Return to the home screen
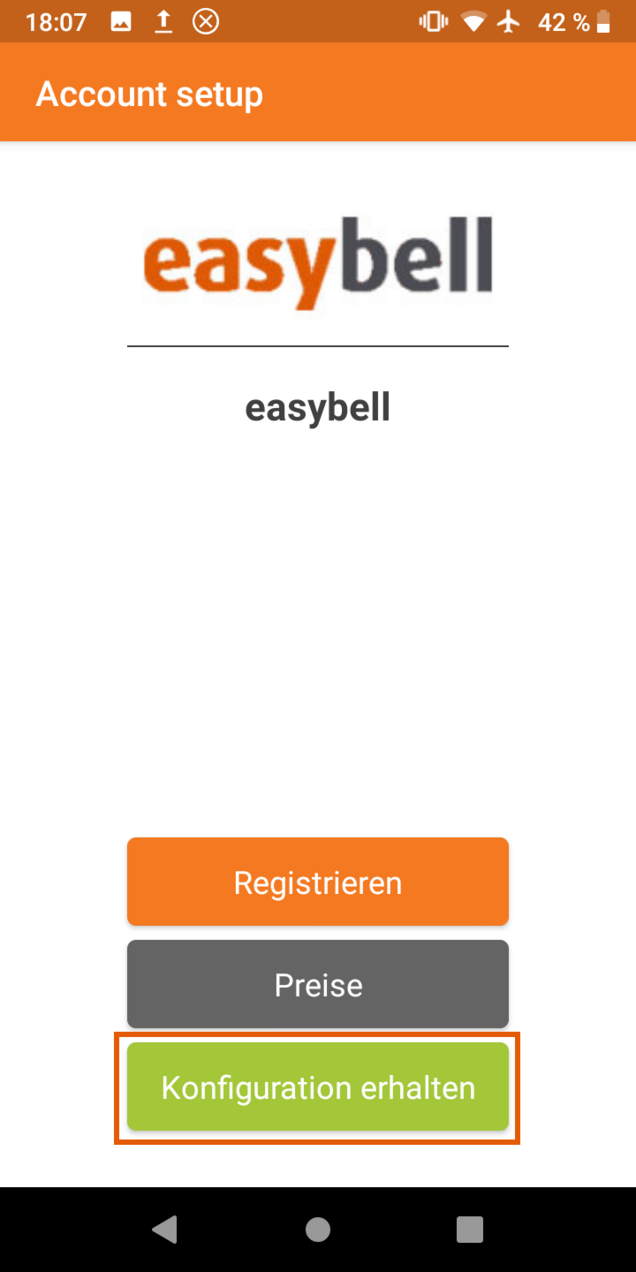This screenshot has height=1272, width=636. (318, 1229)
